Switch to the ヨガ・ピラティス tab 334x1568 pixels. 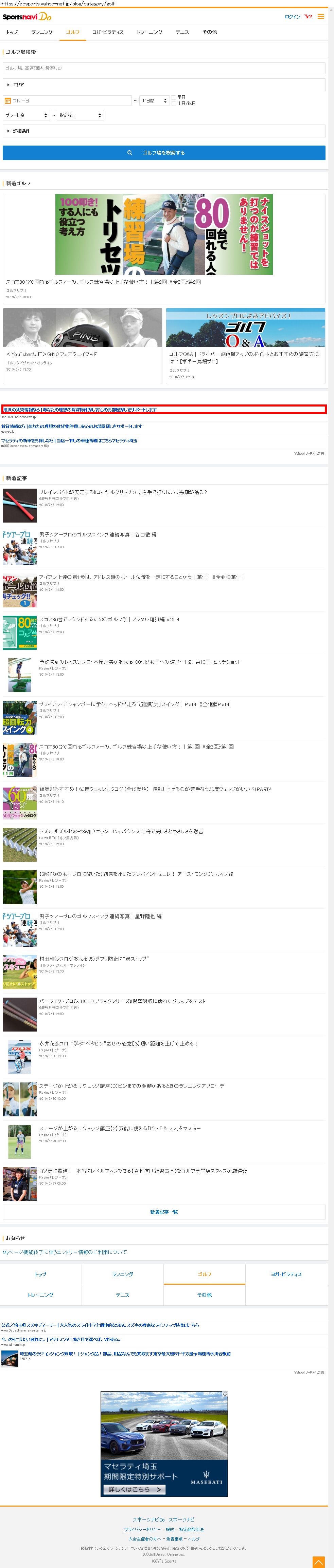click(x=108, y=32)
